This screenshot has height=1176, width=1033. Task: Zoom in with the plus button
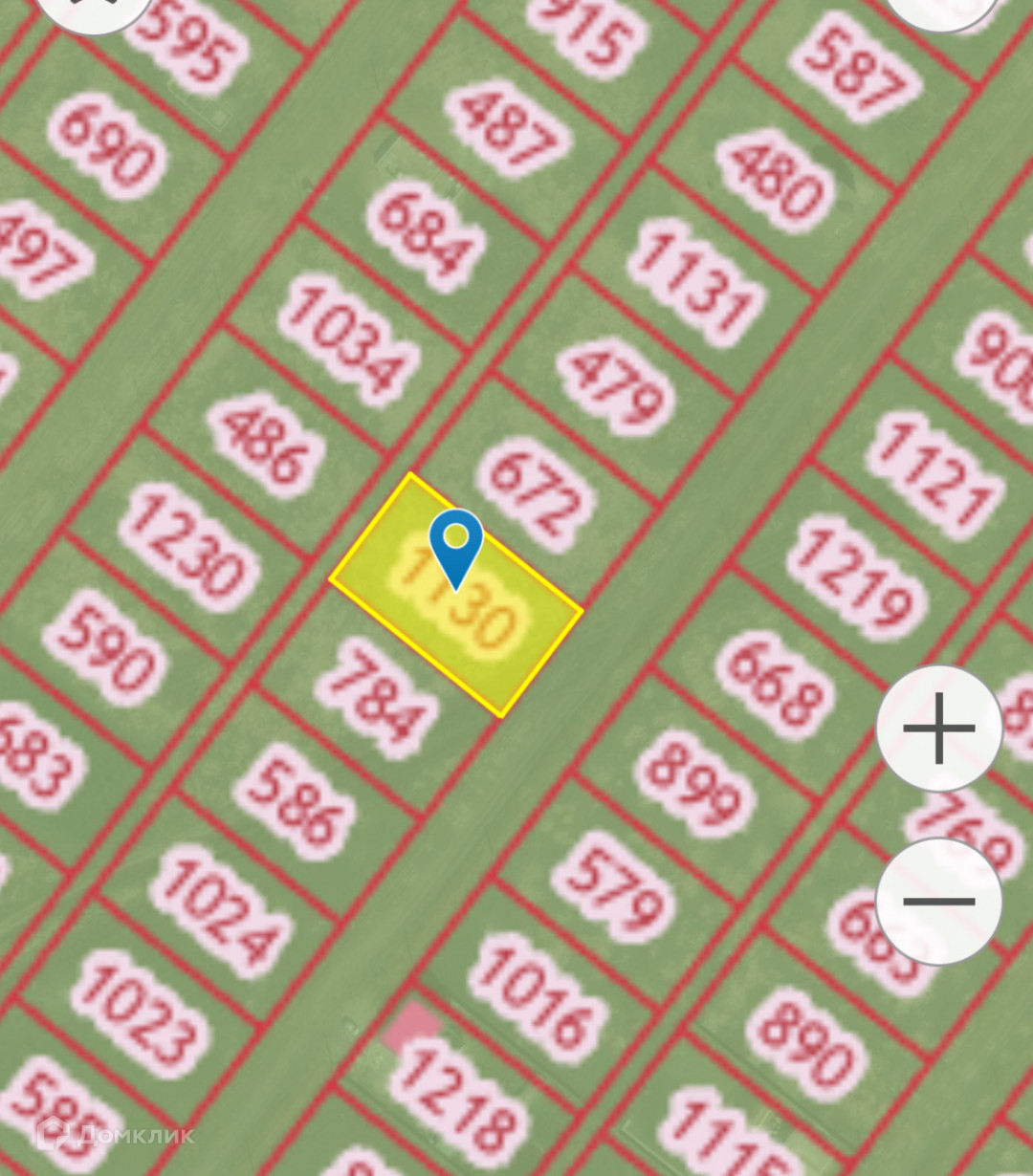pos(938,729)
